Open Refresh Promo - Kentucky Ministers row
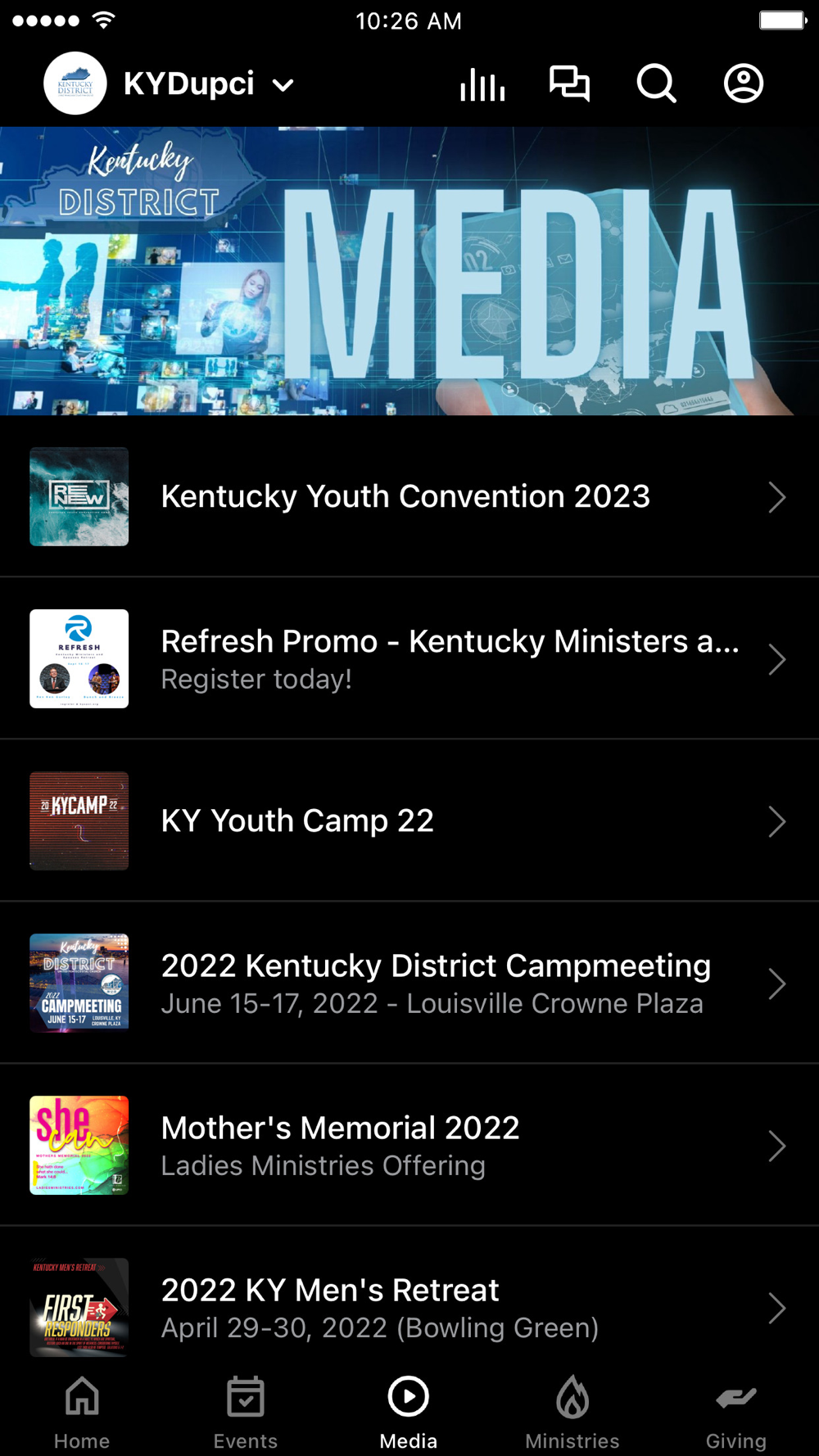This screenshot has width=819, height=1456. [x=409, y=659]
